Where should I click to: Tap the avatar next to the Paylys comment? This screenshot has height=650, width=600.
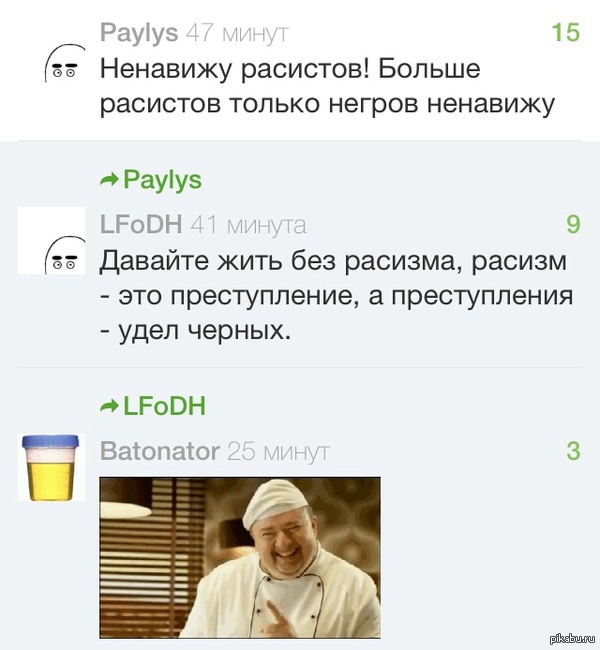(52, 69)
